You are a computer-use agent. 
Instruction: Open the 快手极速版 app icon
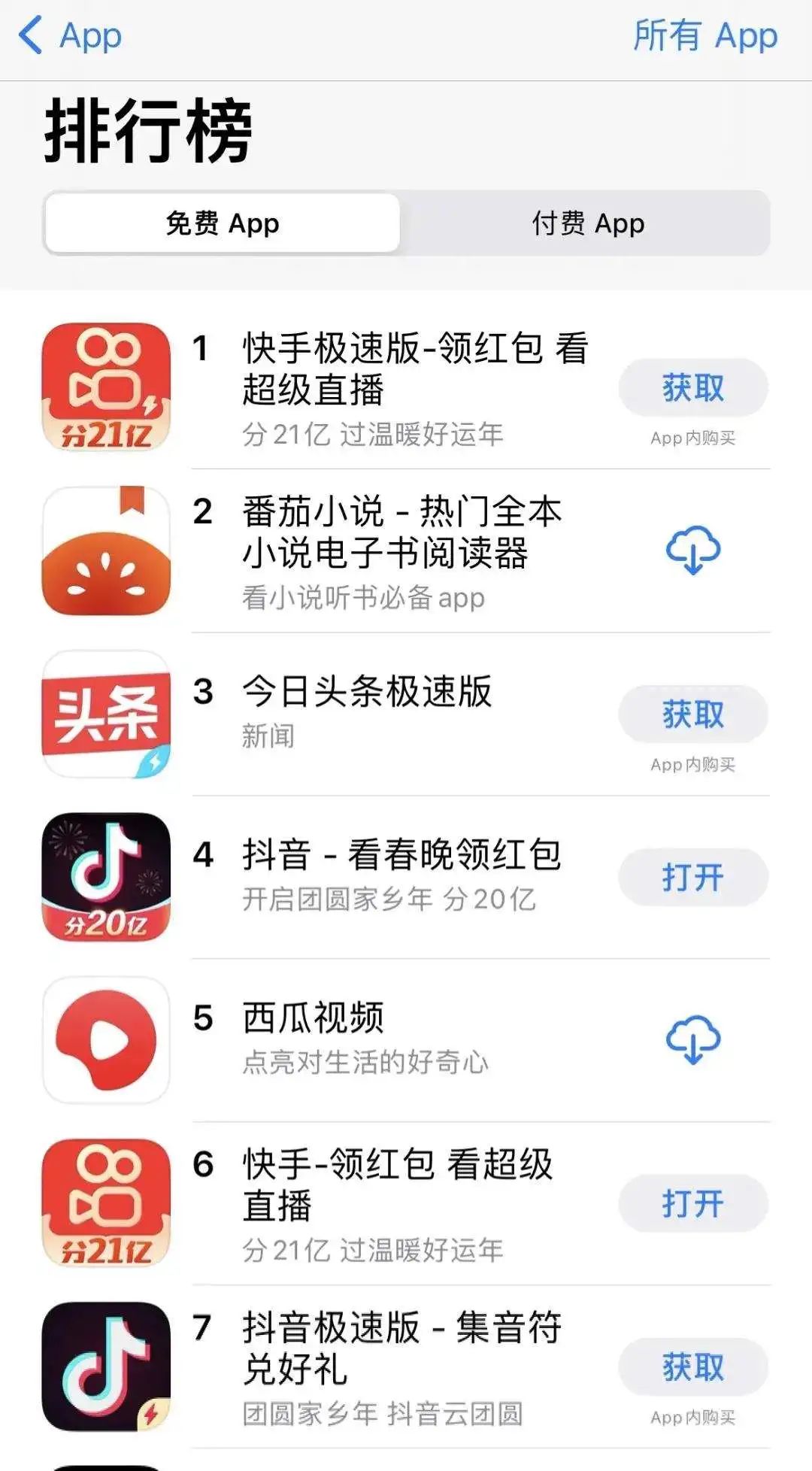click(x=105, y=386)
